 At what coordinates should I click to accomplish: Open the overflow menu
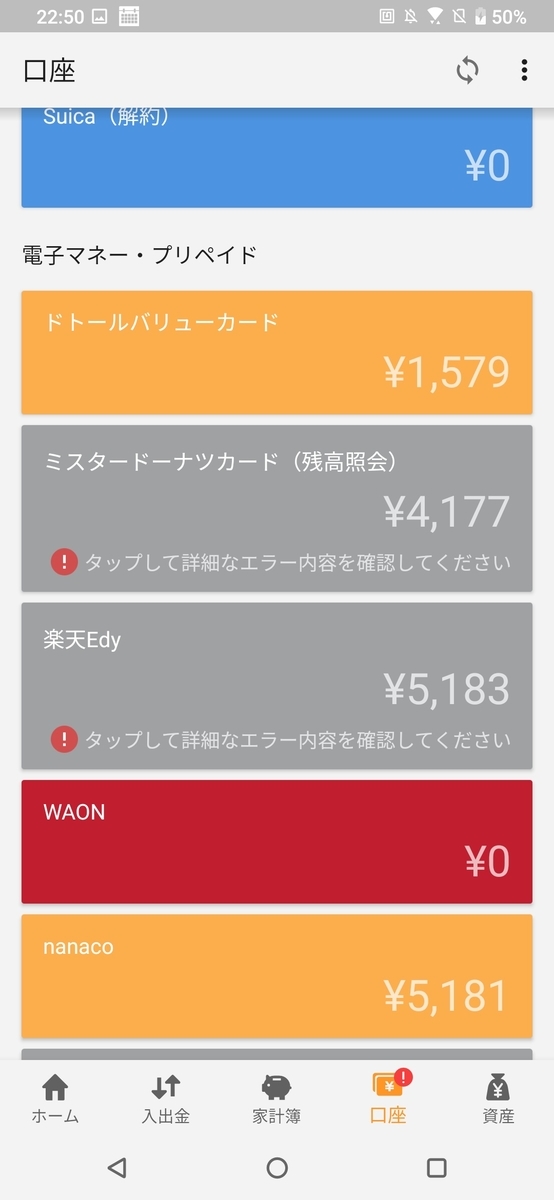(x=524, y=70)
